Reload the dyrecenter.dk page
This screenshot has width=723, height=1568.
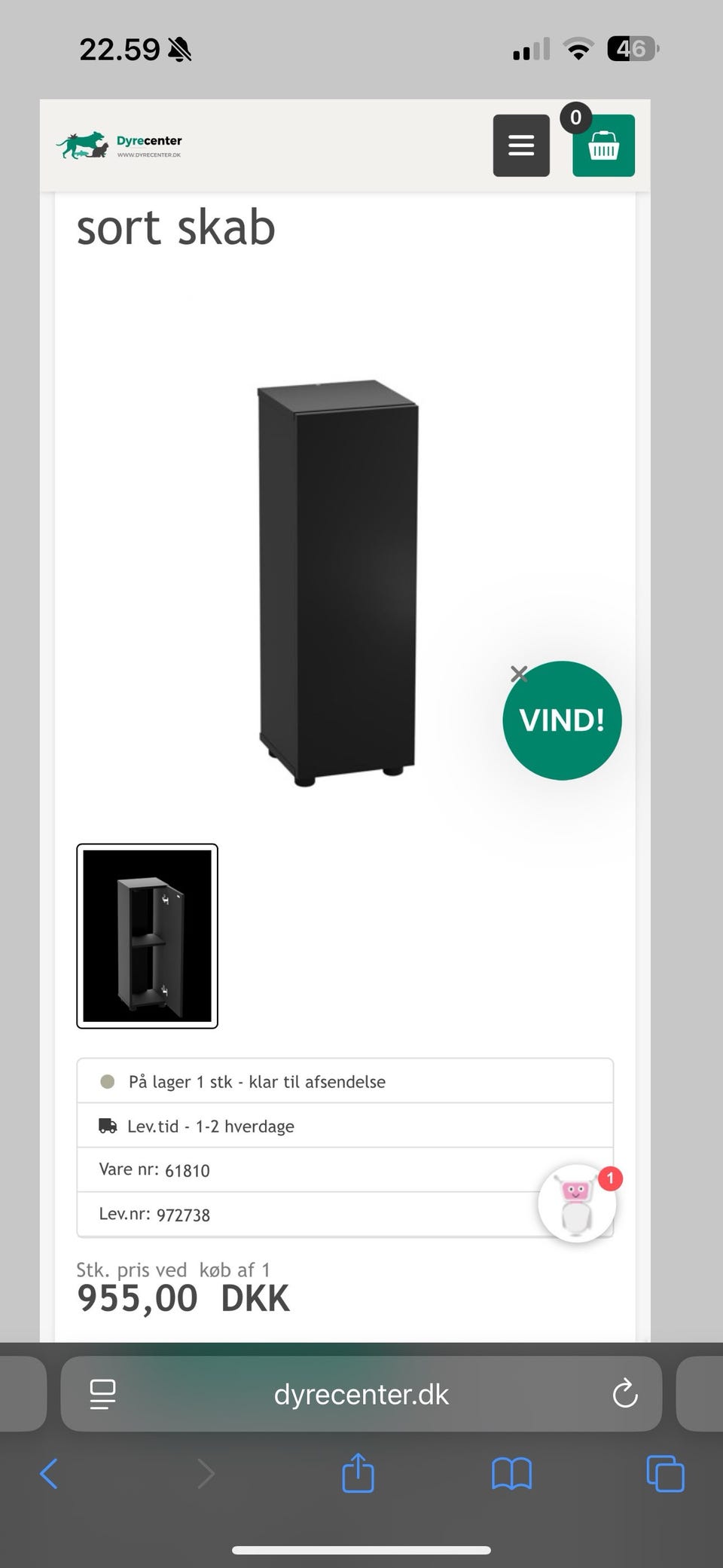(x=625, y=1394)
